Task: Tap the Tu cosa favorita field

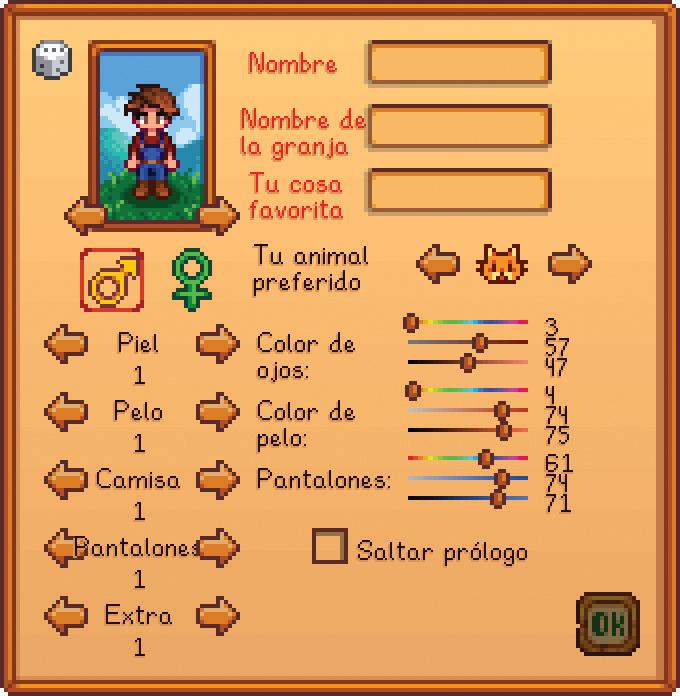Action: tap(459, 190)
